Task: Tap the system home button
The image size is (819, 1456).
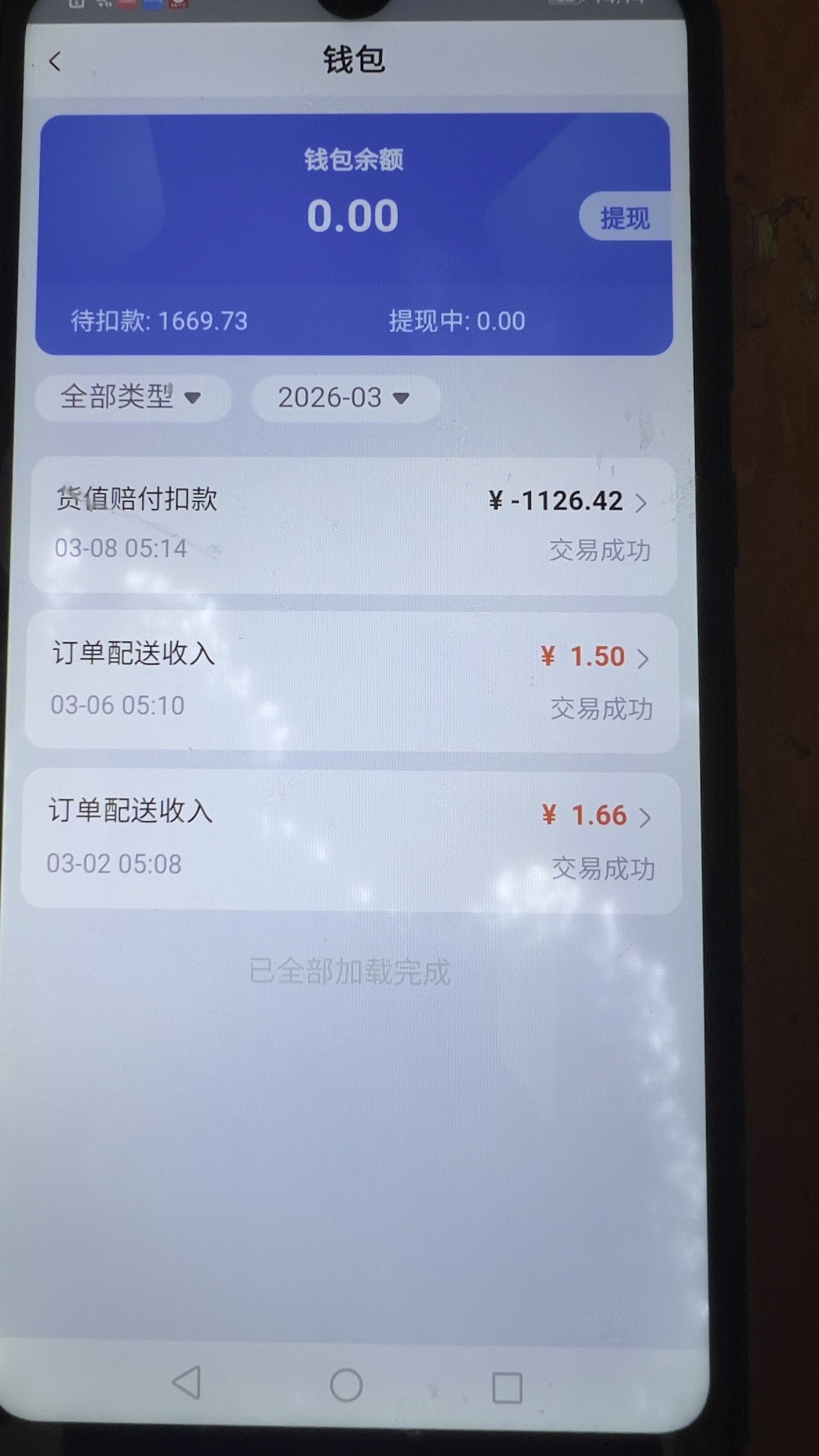Action: (x=346, y=1384)
